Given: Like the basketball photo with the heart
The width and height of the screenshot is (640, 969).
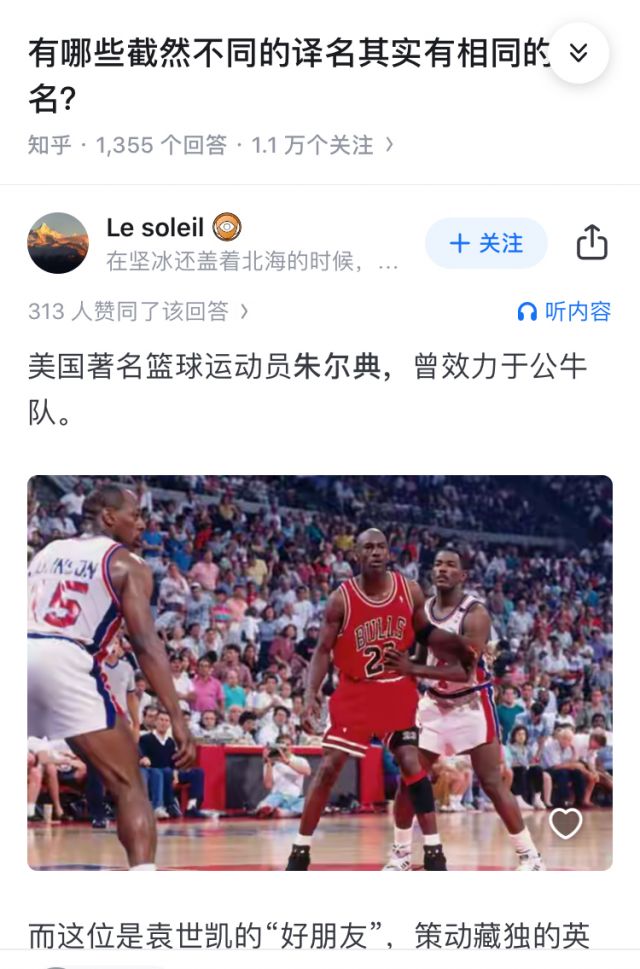Looking at the screenshot, I should tap(566, 822).
